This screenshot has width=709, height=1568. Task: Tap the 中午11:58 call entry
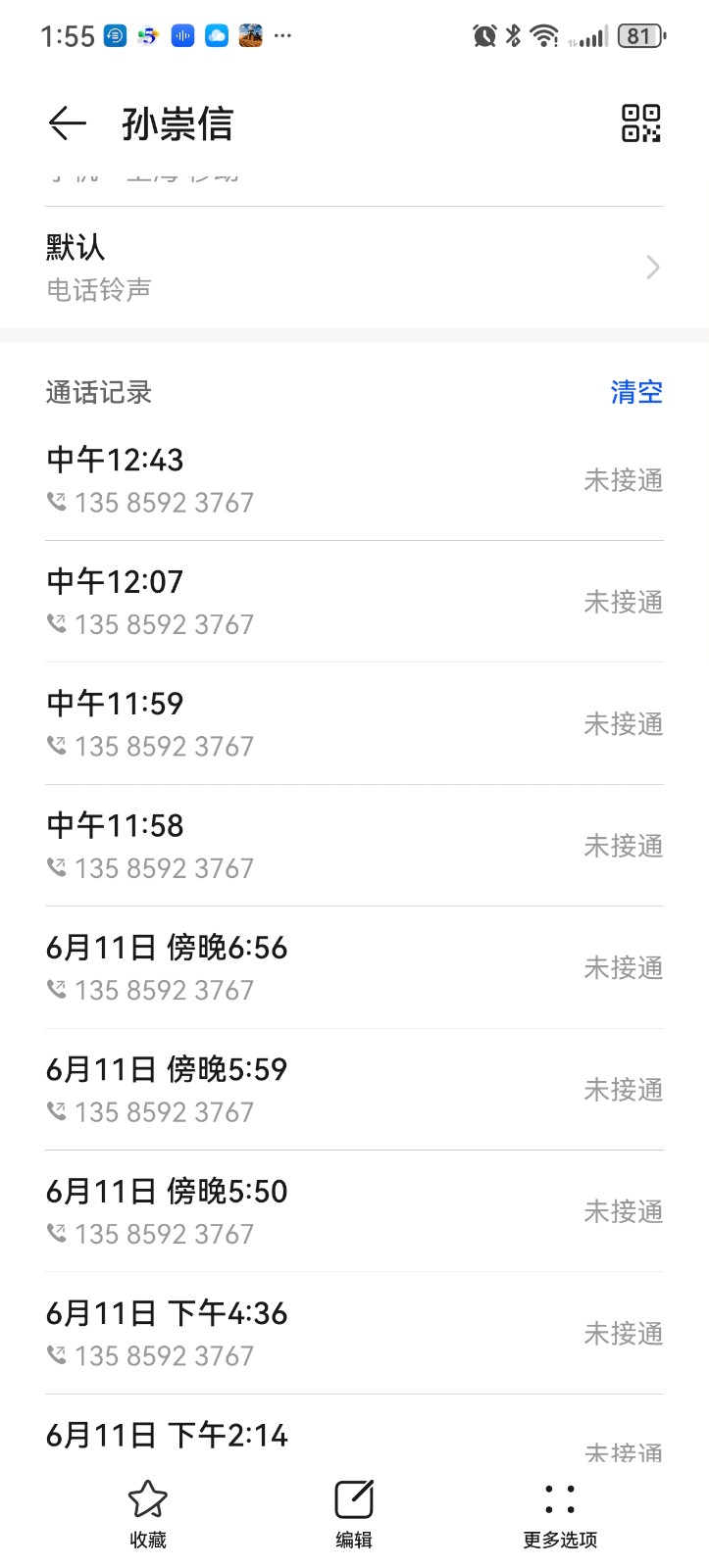(x=354, y=846)
